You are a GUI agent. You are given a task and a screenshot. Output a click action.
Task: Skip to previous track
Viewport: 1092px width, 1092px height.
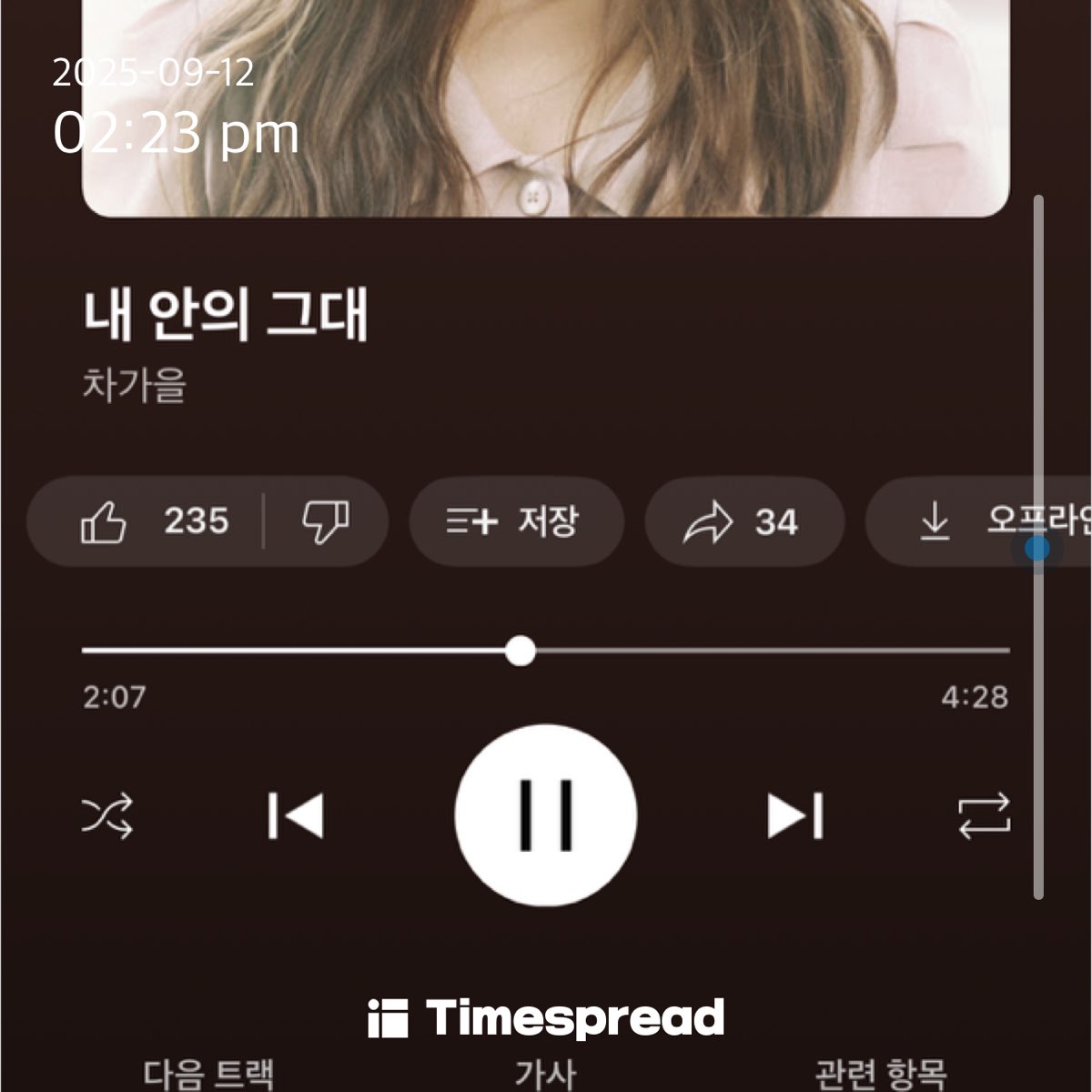pyautogui.click(x=296, y=815)
